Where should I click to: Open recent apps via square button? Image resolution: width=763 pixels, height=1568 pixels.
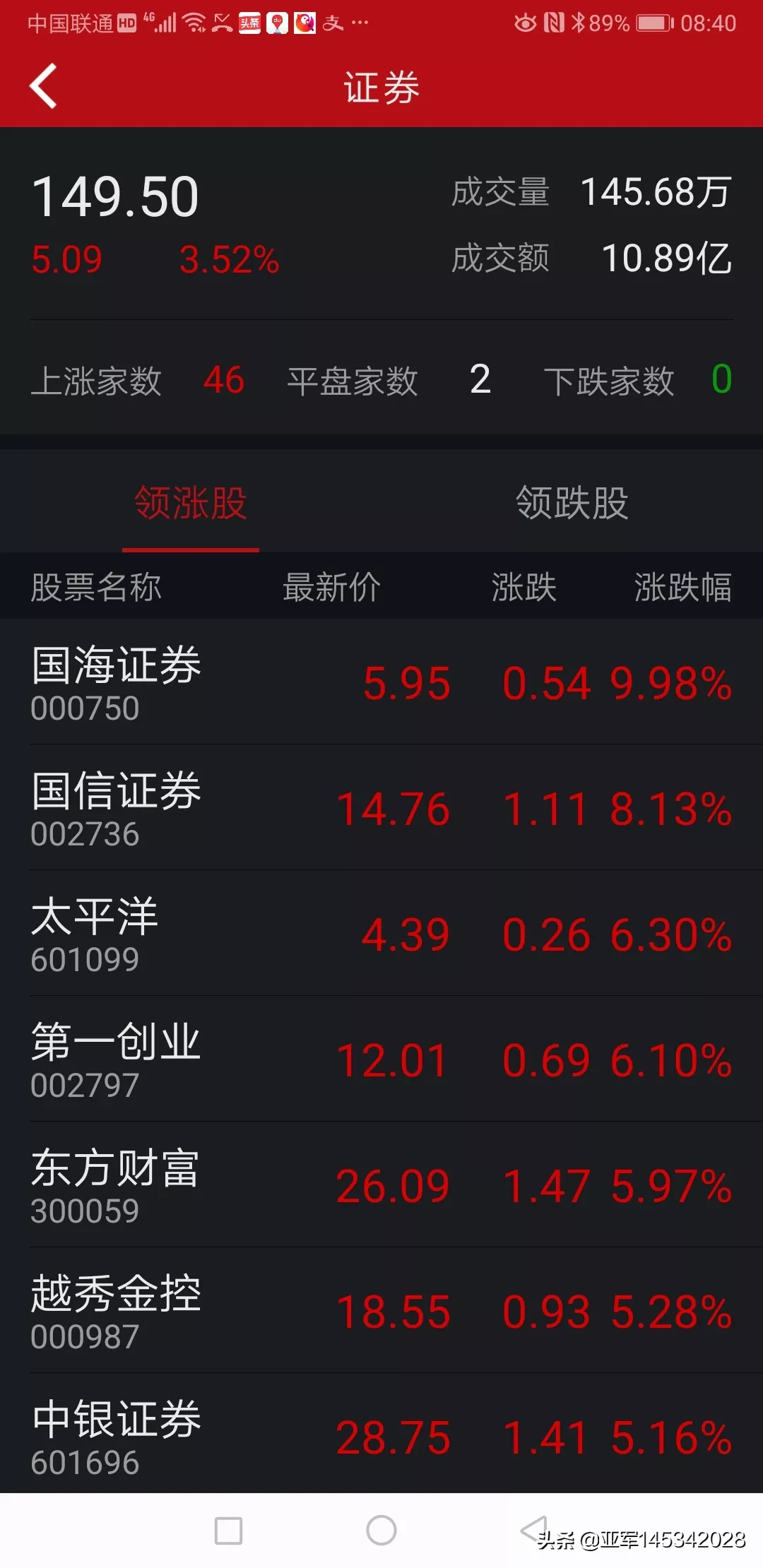click(228, 1531)
